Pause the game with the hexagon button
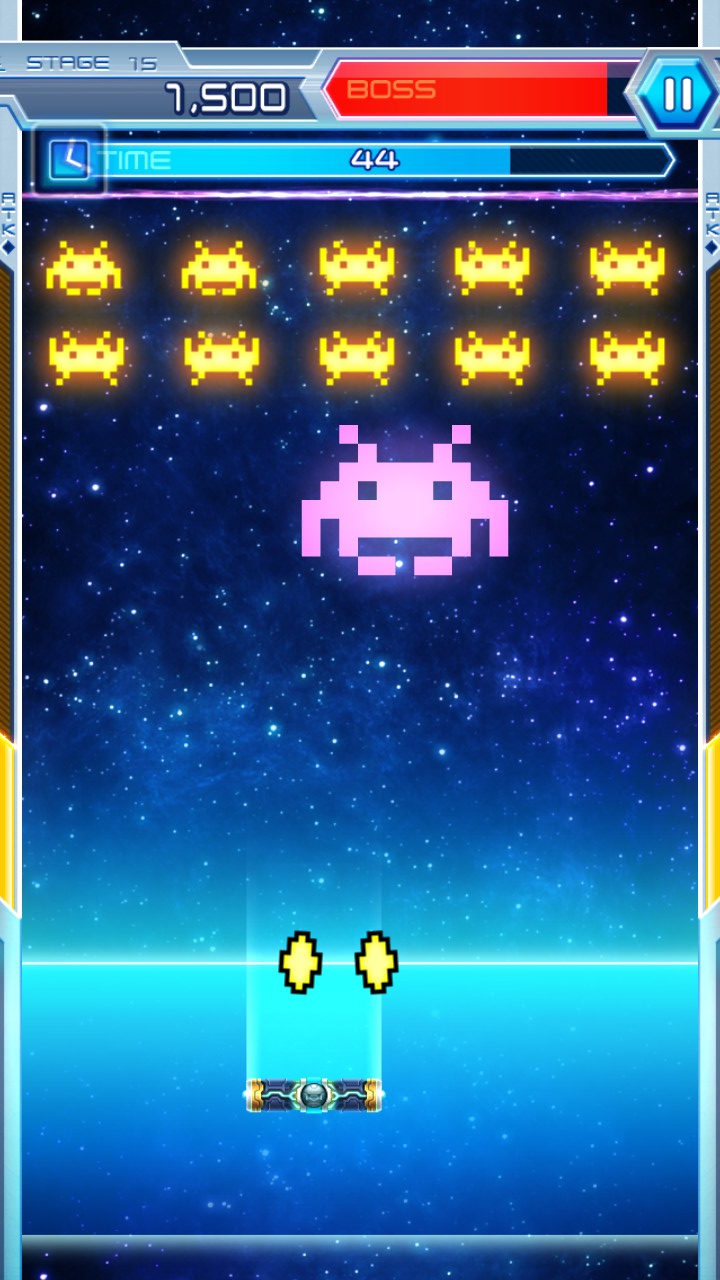The width and height of the screenshot is (720, 1280). [x=677, y=94]
